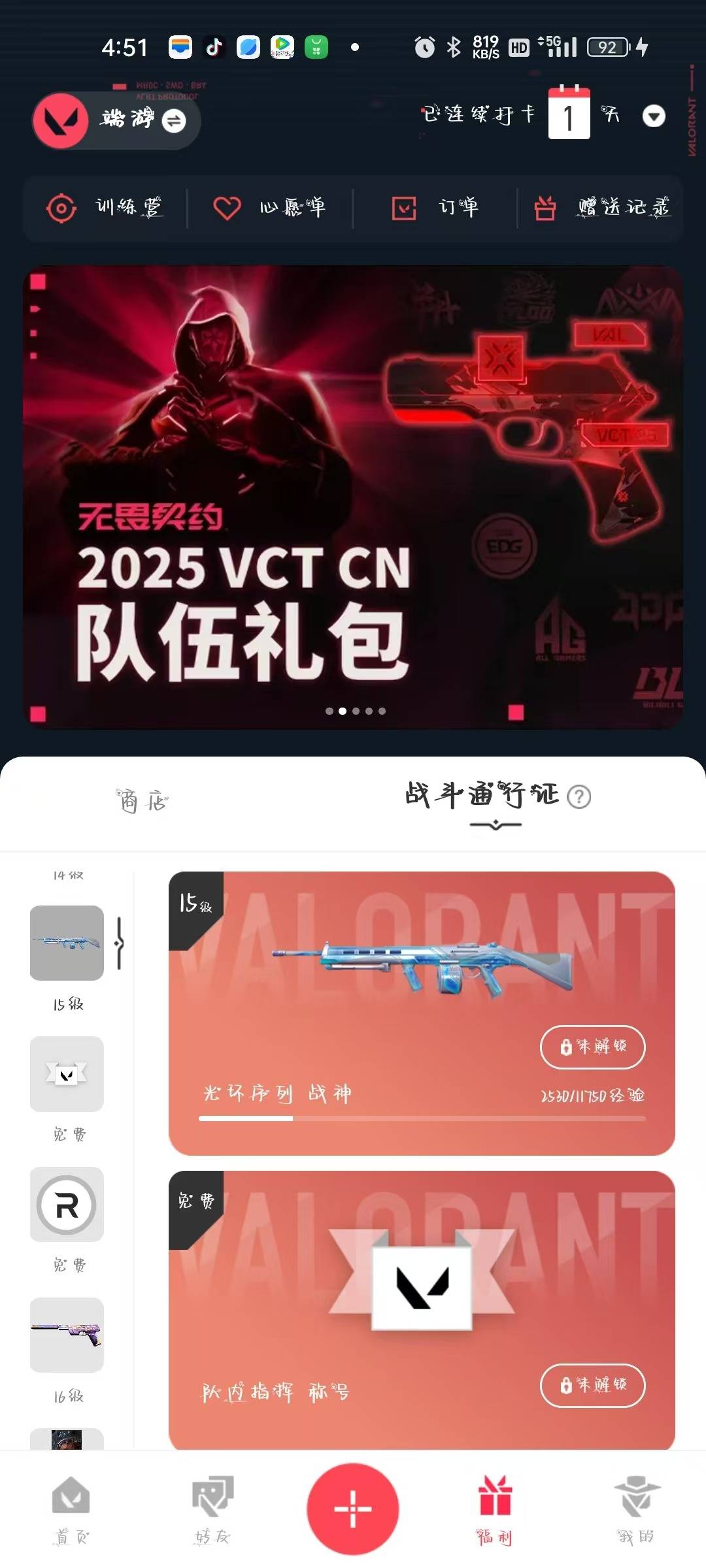Switch to the 商店 tab
Viewport: 706px width, 1568px height.
(143, 801)
